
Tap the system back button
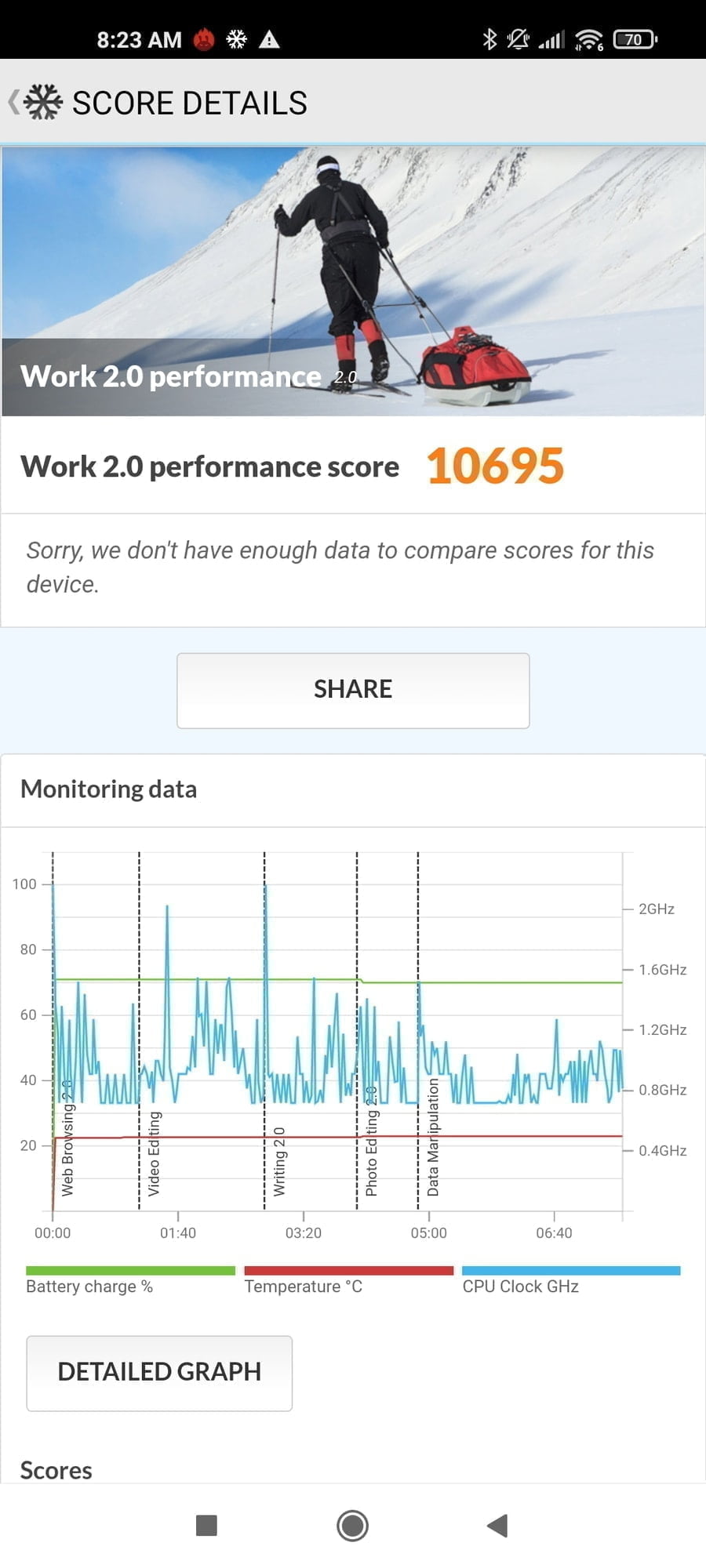[497, 1526]
